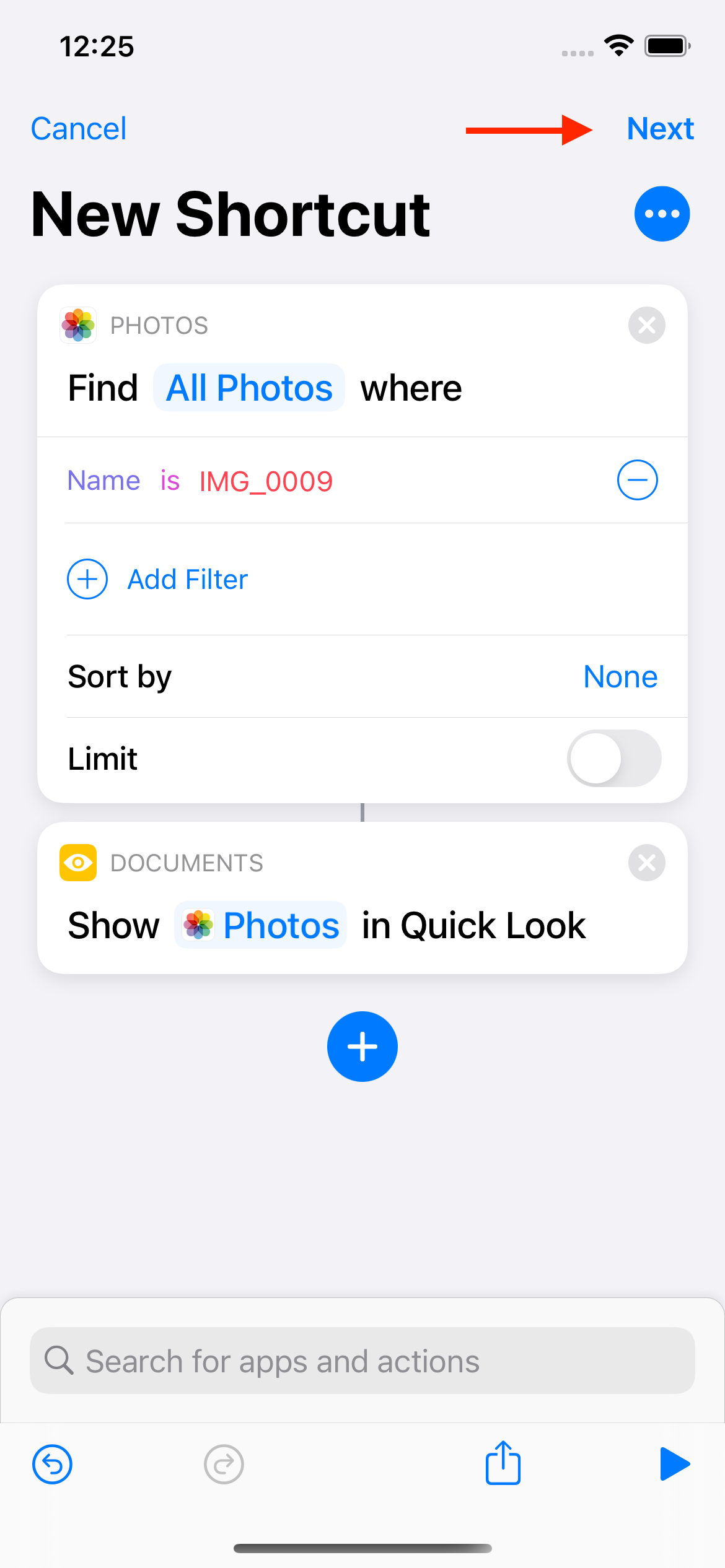Image resolution: width=725 pixels, height=1568 pixels.
Task: Change the Photos variable in Quick Look
Action: [260, 925]
